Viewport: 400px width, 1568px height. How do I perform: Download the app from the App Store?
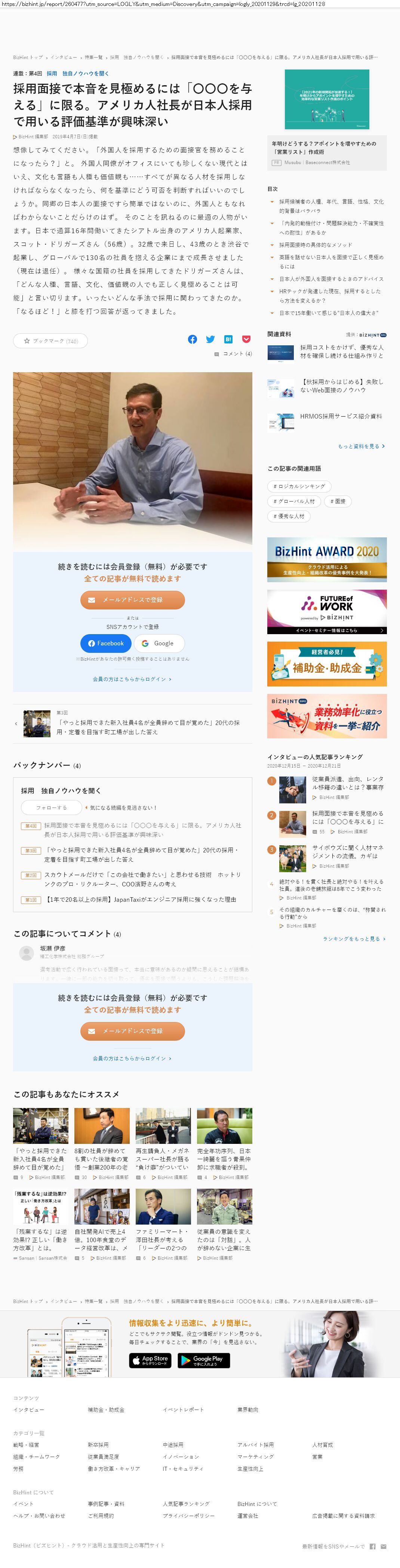click(150, 1360)
